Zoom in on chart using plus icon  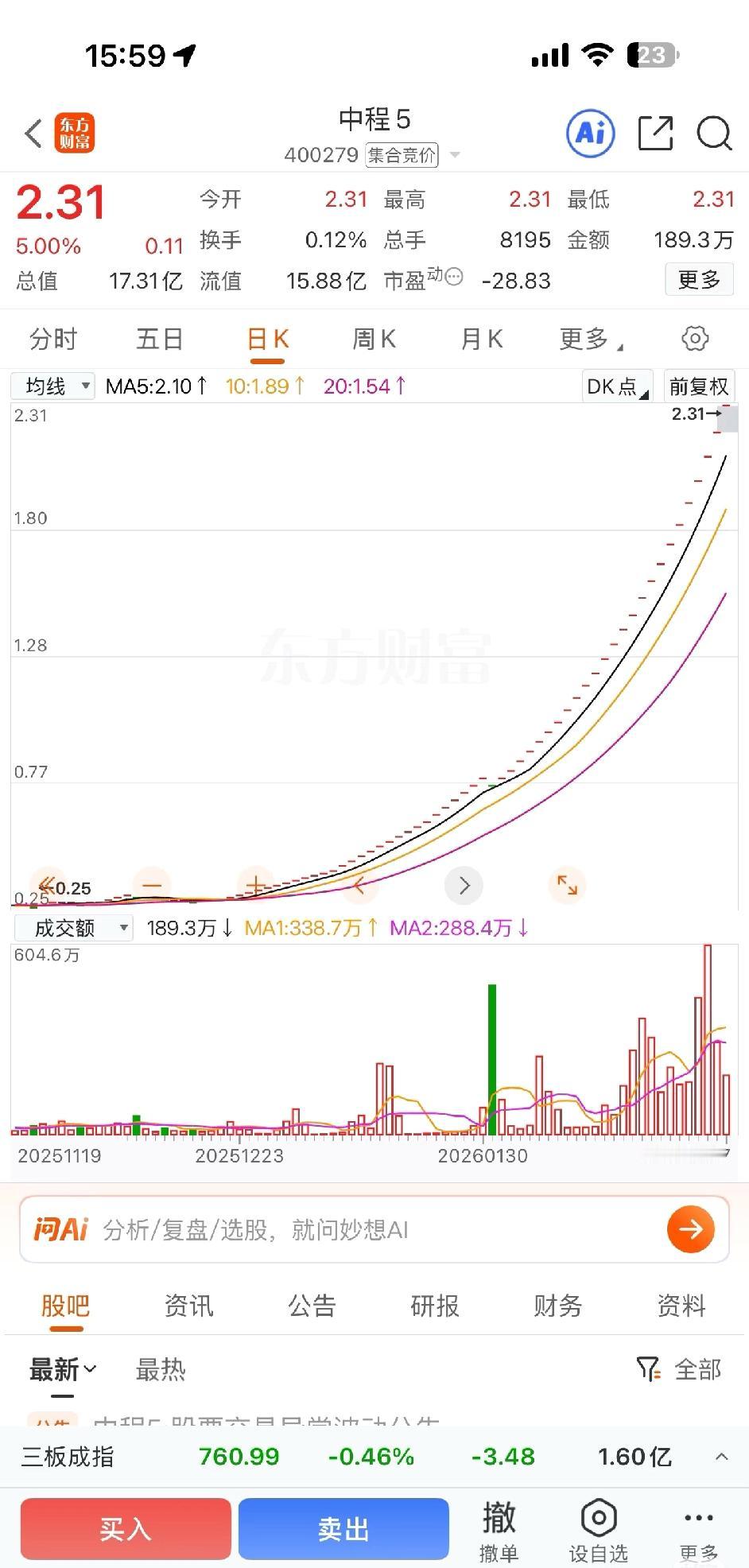click(256, 885)
